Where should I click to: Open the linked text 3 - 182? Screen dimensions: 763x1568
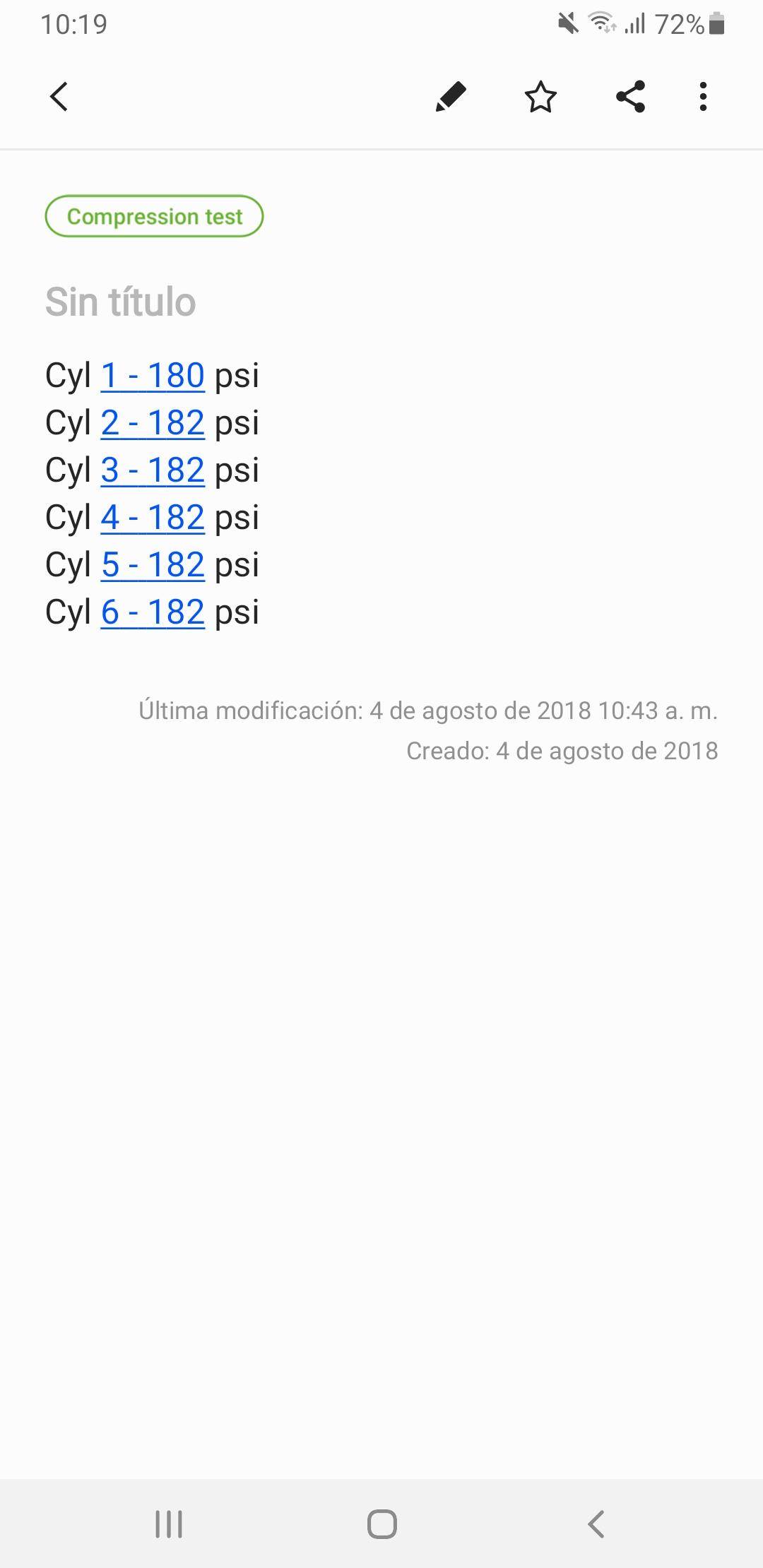(x=153, y=470)
